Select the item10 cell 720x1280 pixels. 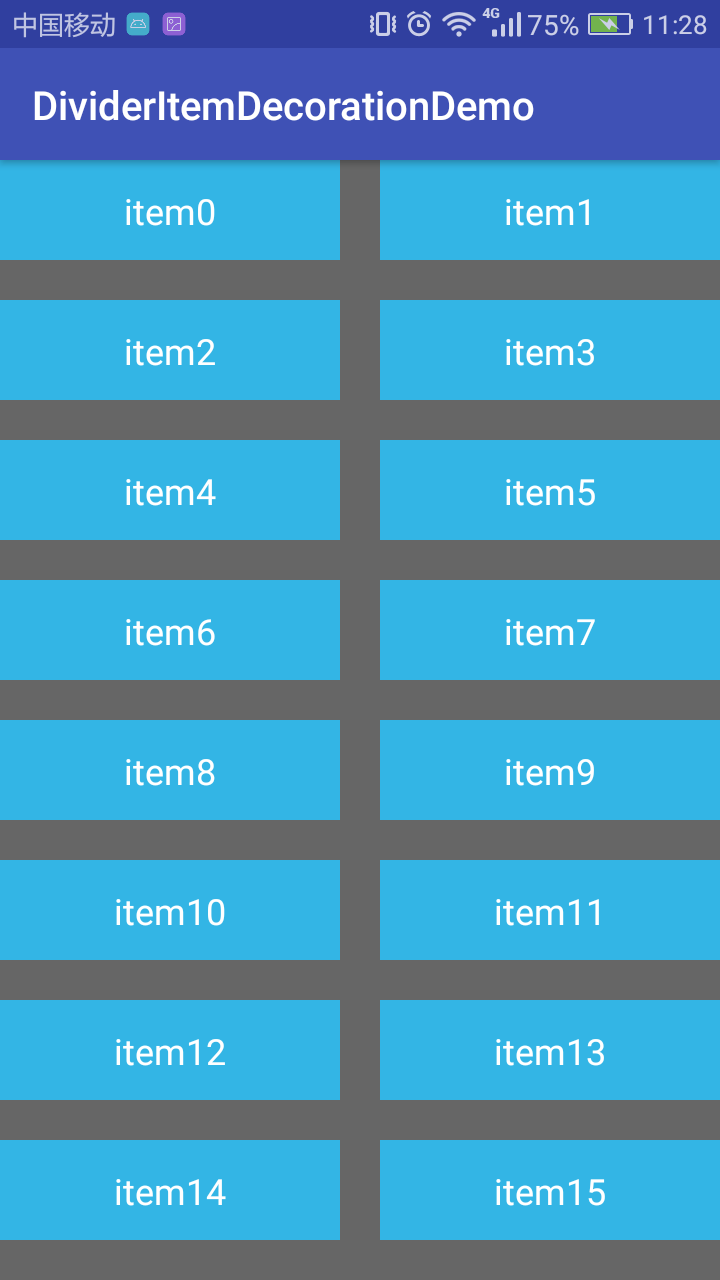pos(170,910)
